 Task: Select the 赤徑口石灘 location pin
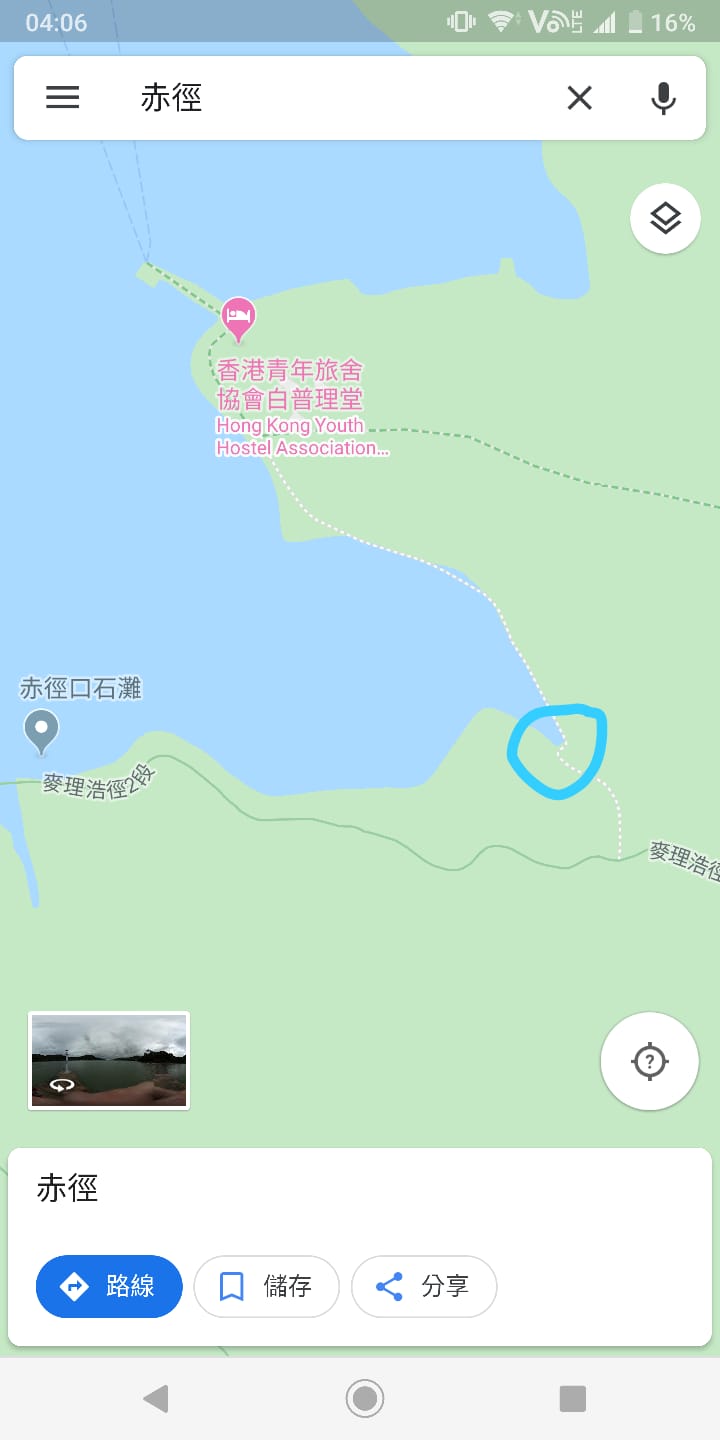click(x=41, y=731)
